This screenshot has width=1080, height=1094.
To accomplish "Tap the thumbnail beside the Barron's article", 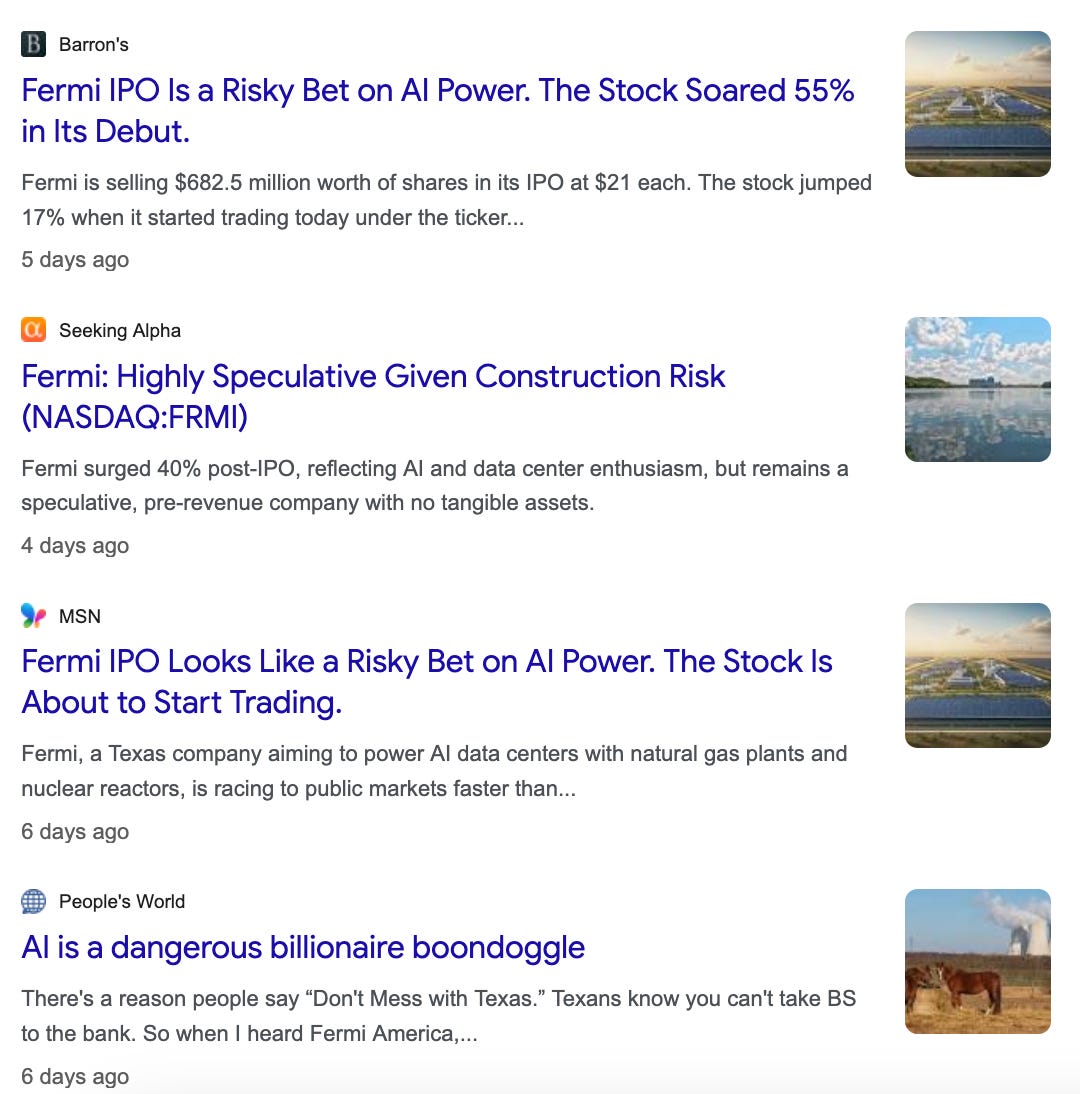I will (x=977, y=104).
